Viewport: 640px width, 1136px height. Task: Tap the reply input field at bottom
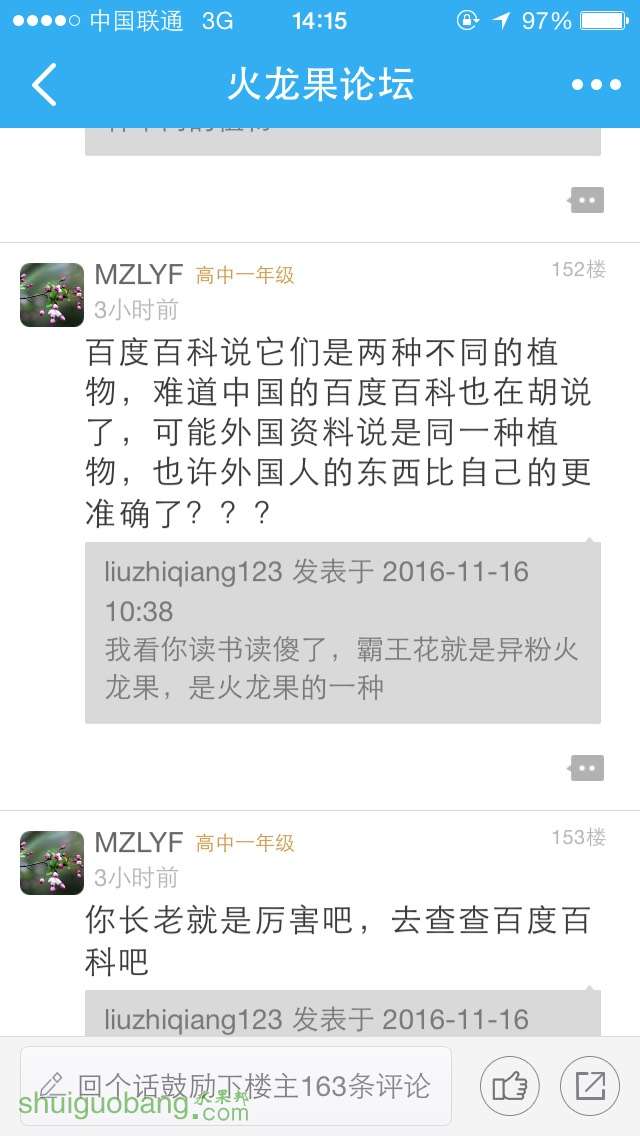pos(236,1085)
